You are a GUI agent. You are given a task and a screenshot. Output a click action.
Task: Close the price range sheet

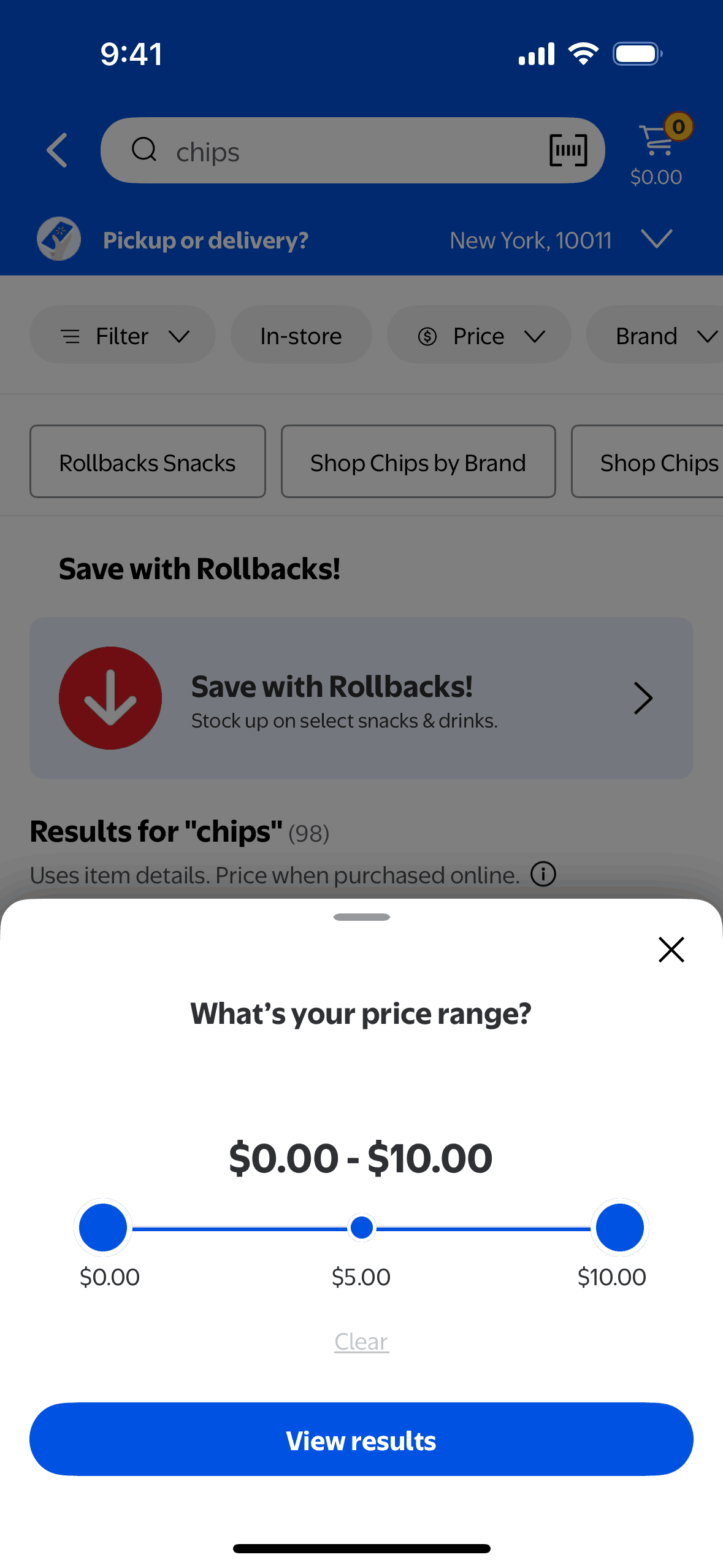(x=671, y=950)
